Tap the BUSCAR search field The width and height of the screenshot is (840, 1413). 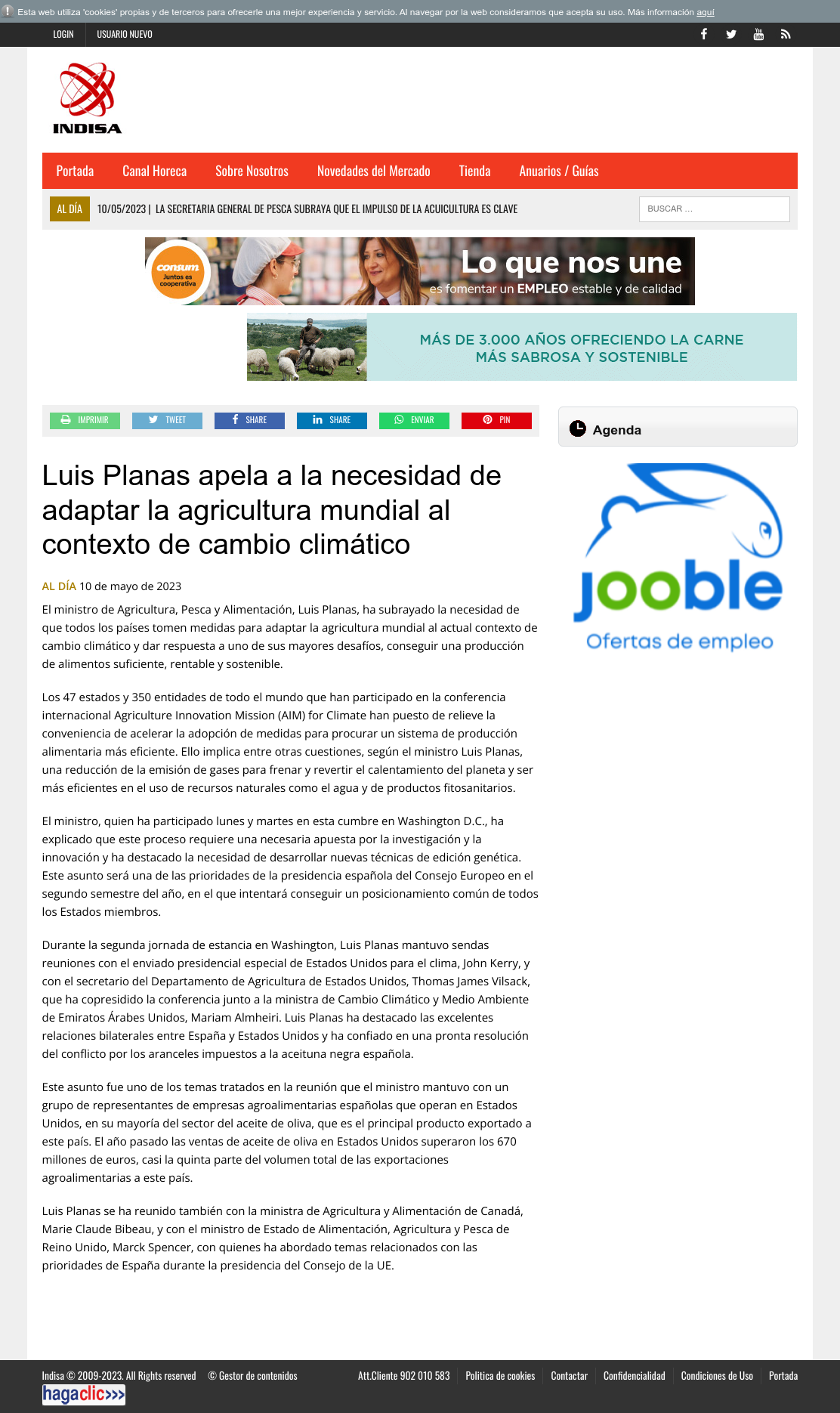pyautogui.click(x=715, y=209)
